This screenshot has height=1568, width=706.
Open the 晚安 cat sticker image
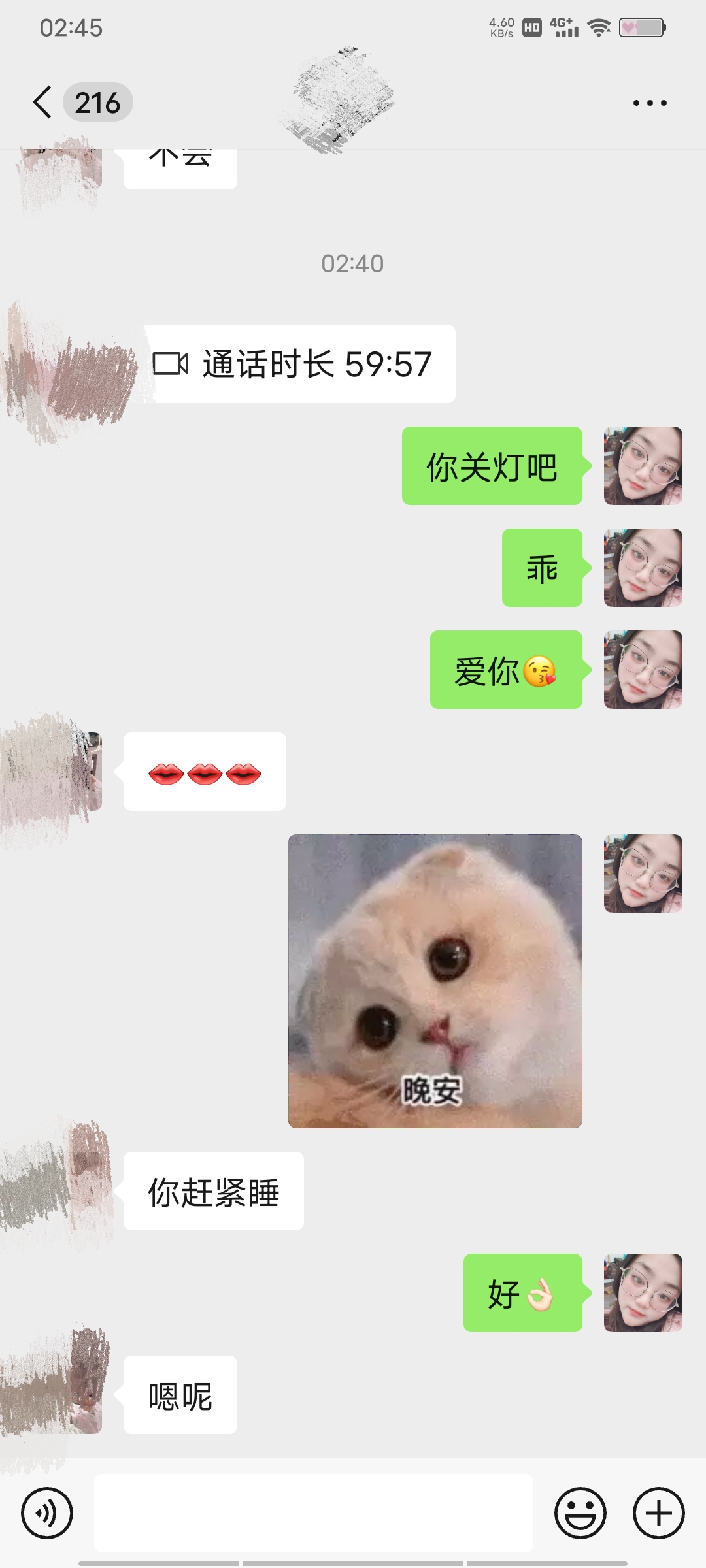coord(435,981)
